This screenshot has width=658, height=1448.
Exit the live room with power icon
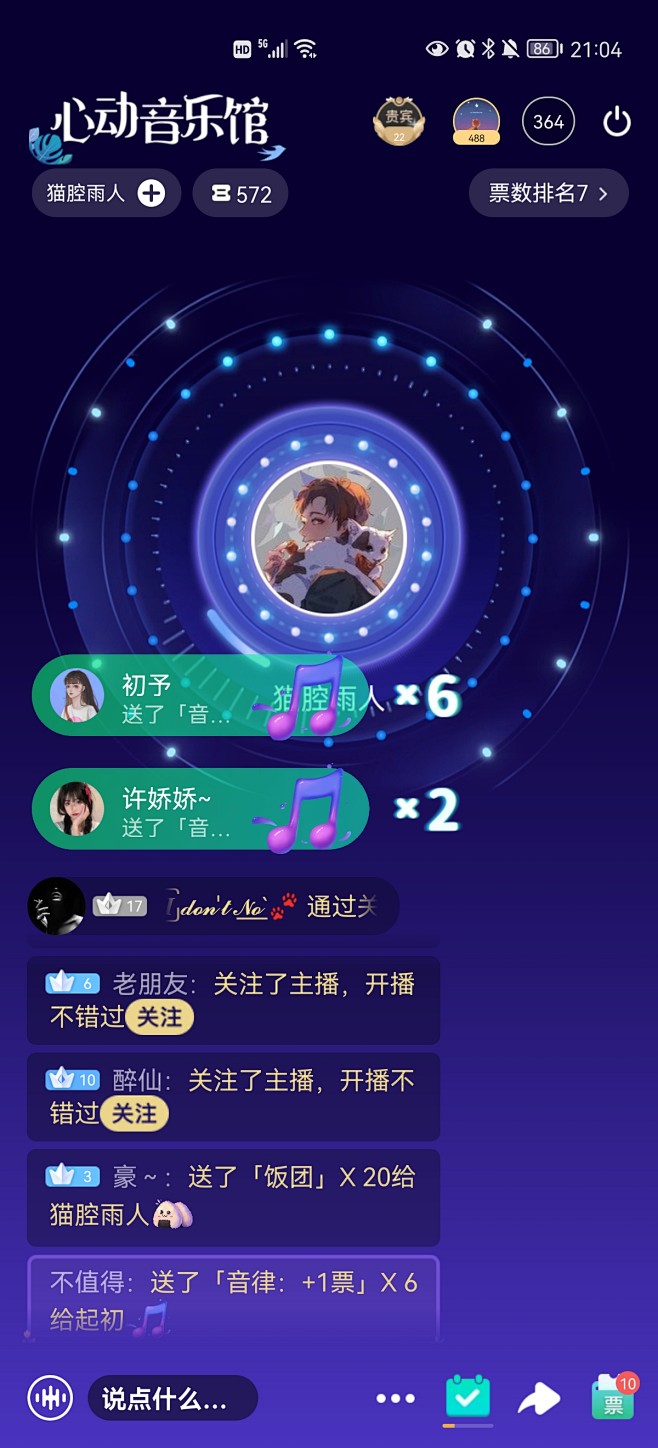coord(617,122)
